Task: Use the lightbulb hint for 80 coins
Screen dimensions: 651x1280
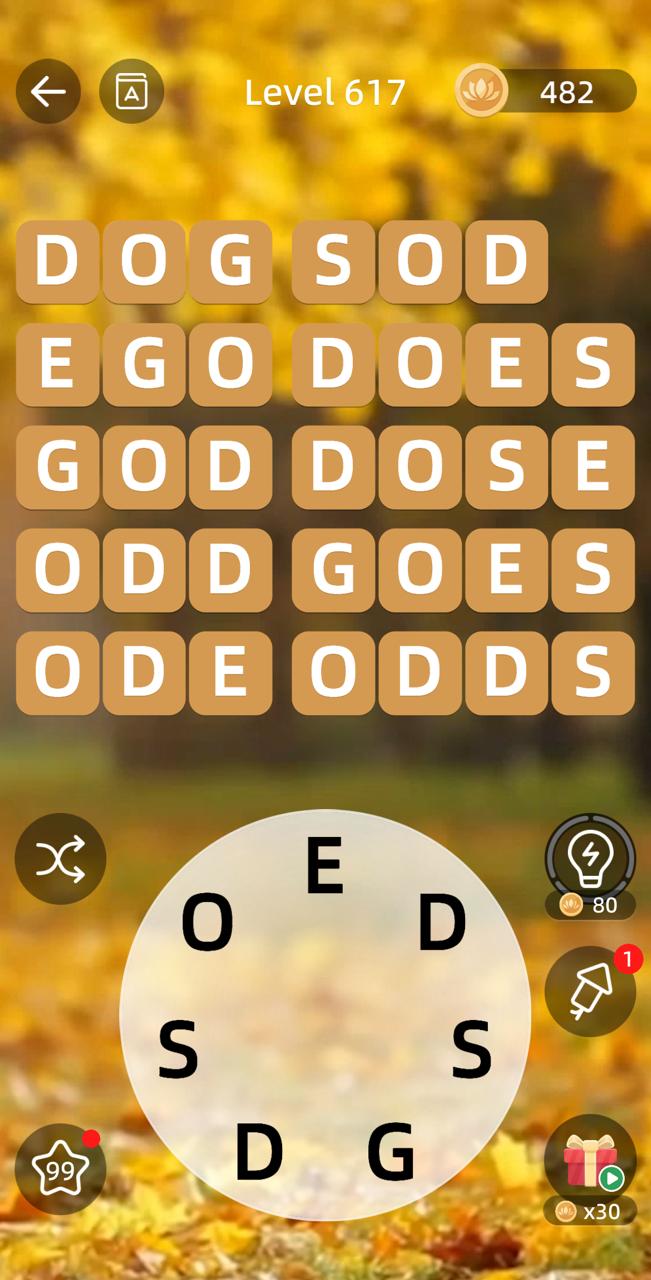Action: (590, 858)
